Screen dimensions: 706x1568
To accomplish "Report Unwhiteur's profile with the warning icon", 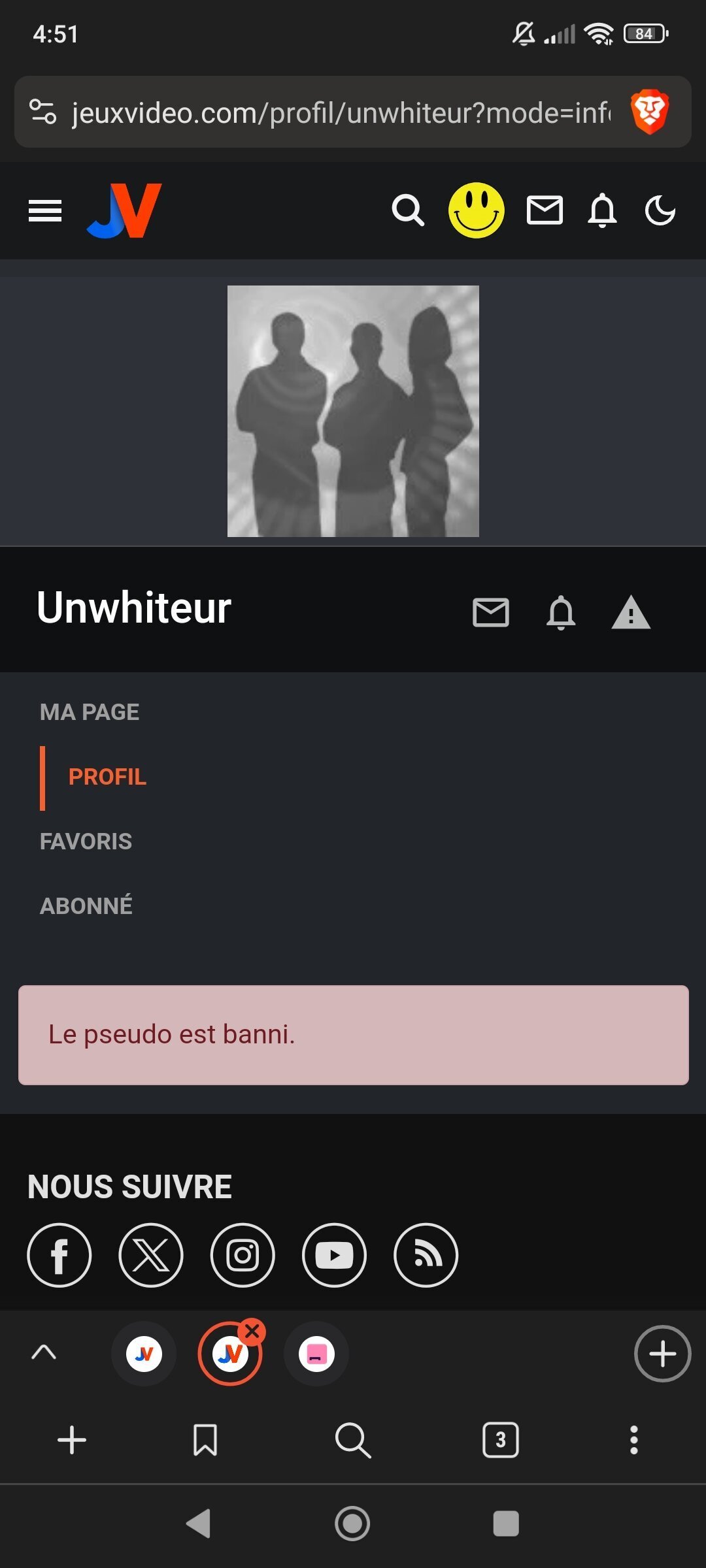I will [x=631, y=612].
